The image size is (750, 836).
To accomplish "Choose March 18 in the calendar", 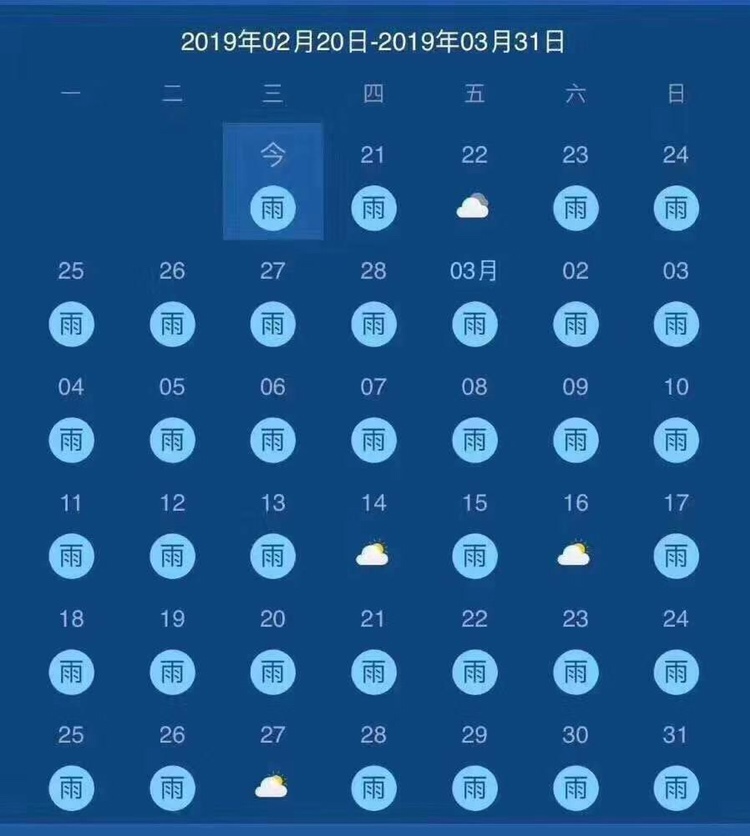I will pyautogui.click(x=71, y=647).
